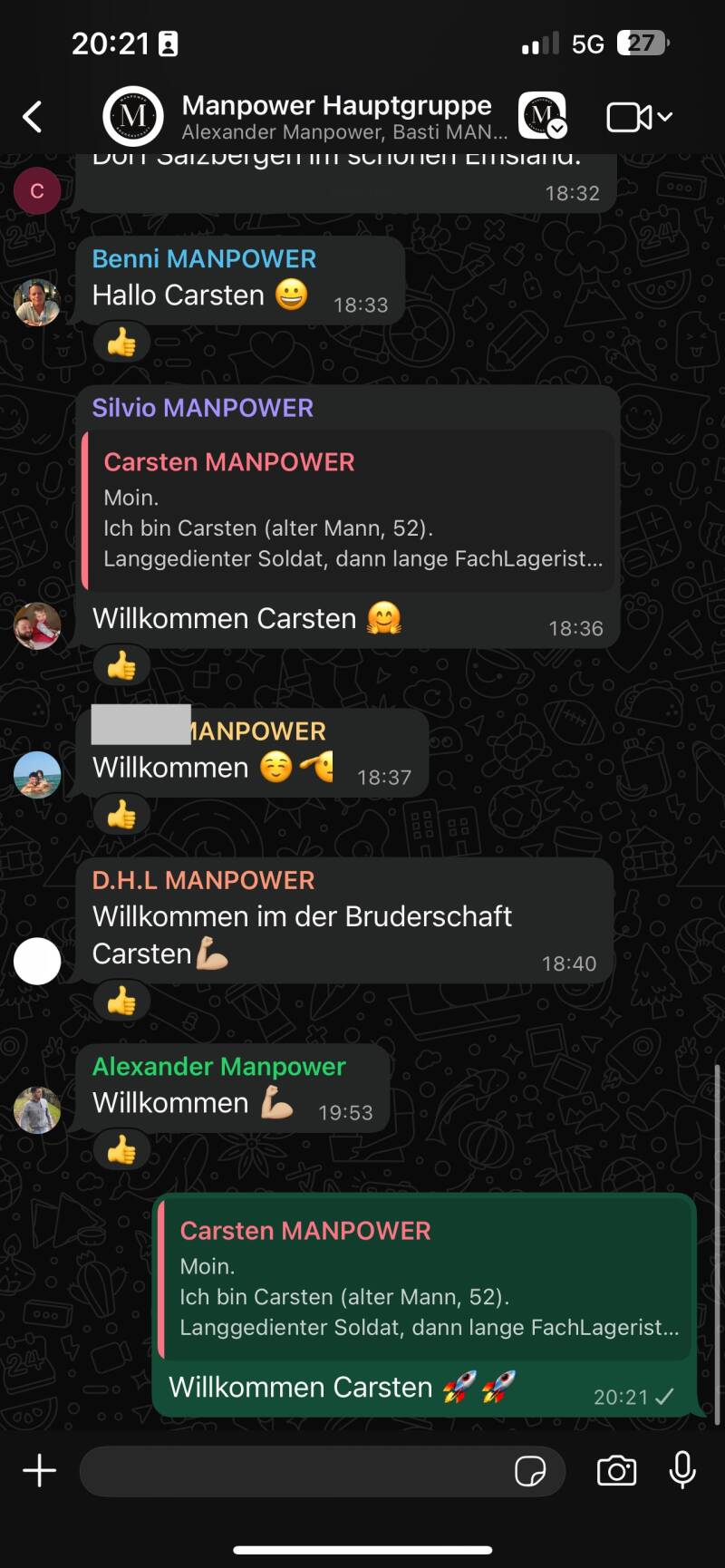View the reaction on D.H.L MANPOWER's message
The width and height of the screenshot is (725, 1568).
point(121,1002)
